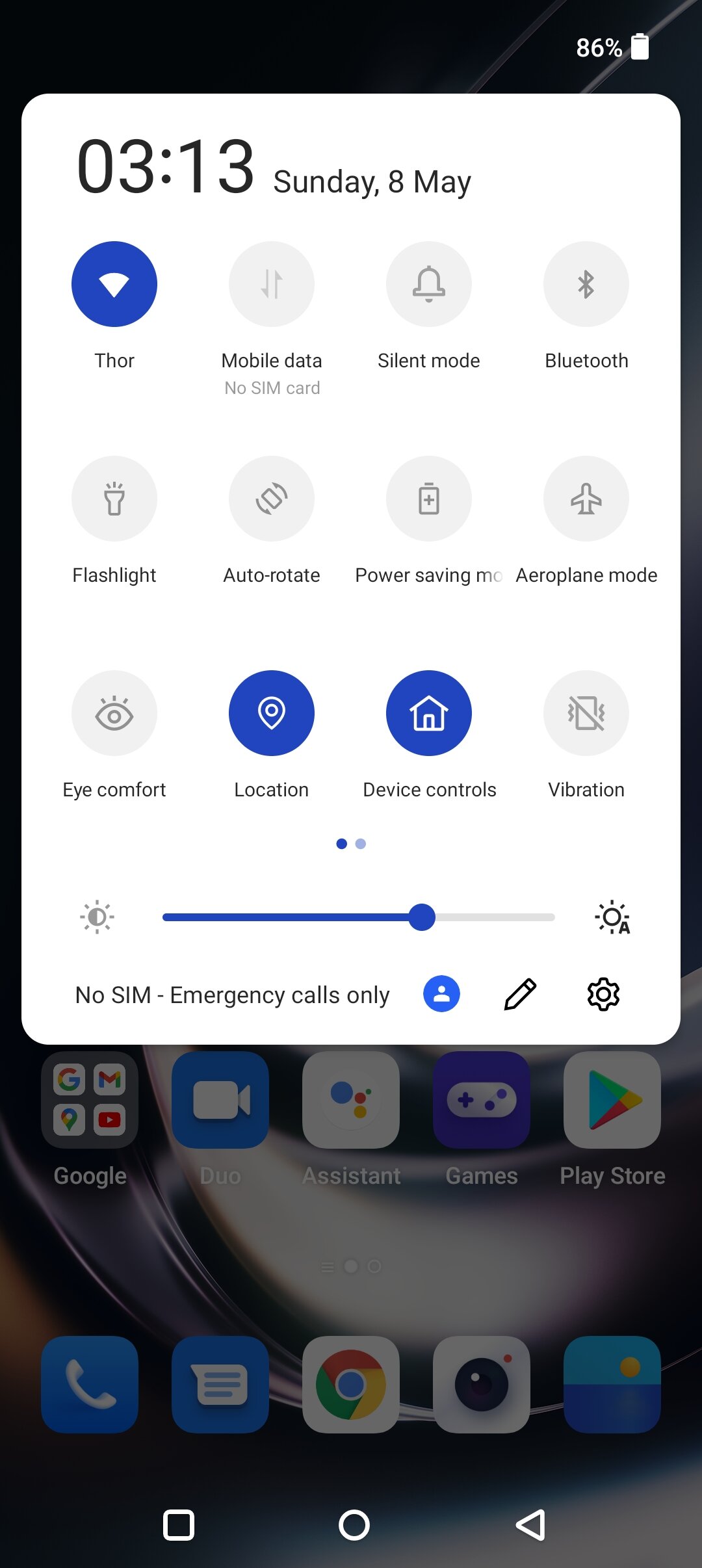Enable Eye comfort
This screenshot has width=702, height=1568.
tap(114, 713)
